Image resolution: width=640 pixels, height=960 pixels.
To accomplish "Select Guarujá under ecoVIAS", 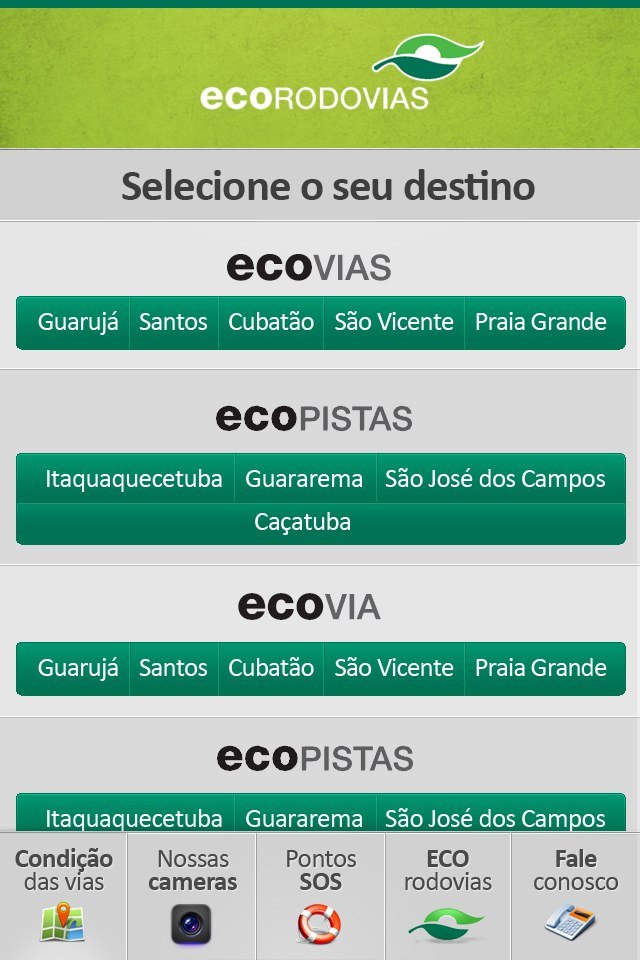I will click(73, 323).
